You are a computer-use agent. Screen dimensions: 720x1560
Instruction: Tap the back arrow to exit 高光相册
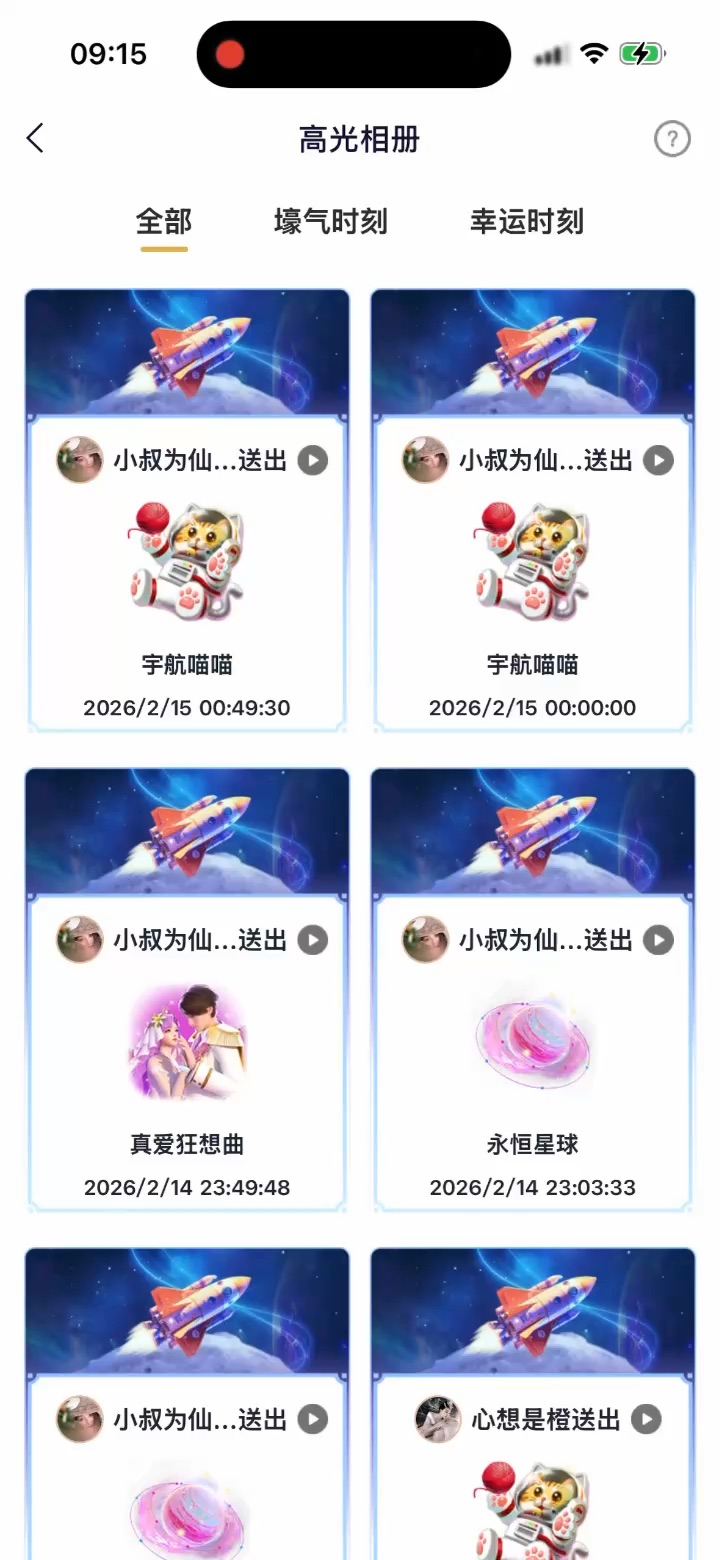pos(35,139)
